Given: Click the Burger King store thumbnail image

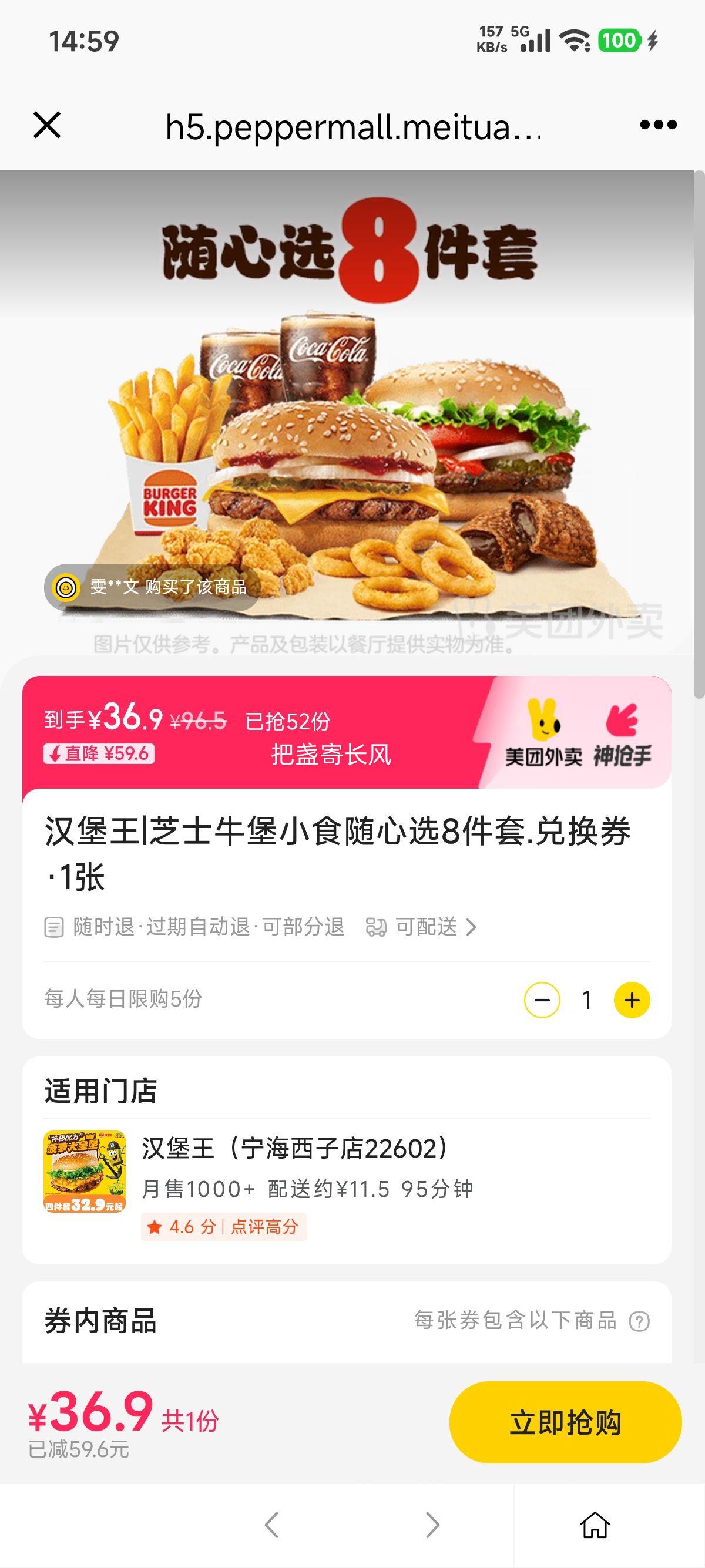Looking at the screenshot, I should [x=85, y=1169].
